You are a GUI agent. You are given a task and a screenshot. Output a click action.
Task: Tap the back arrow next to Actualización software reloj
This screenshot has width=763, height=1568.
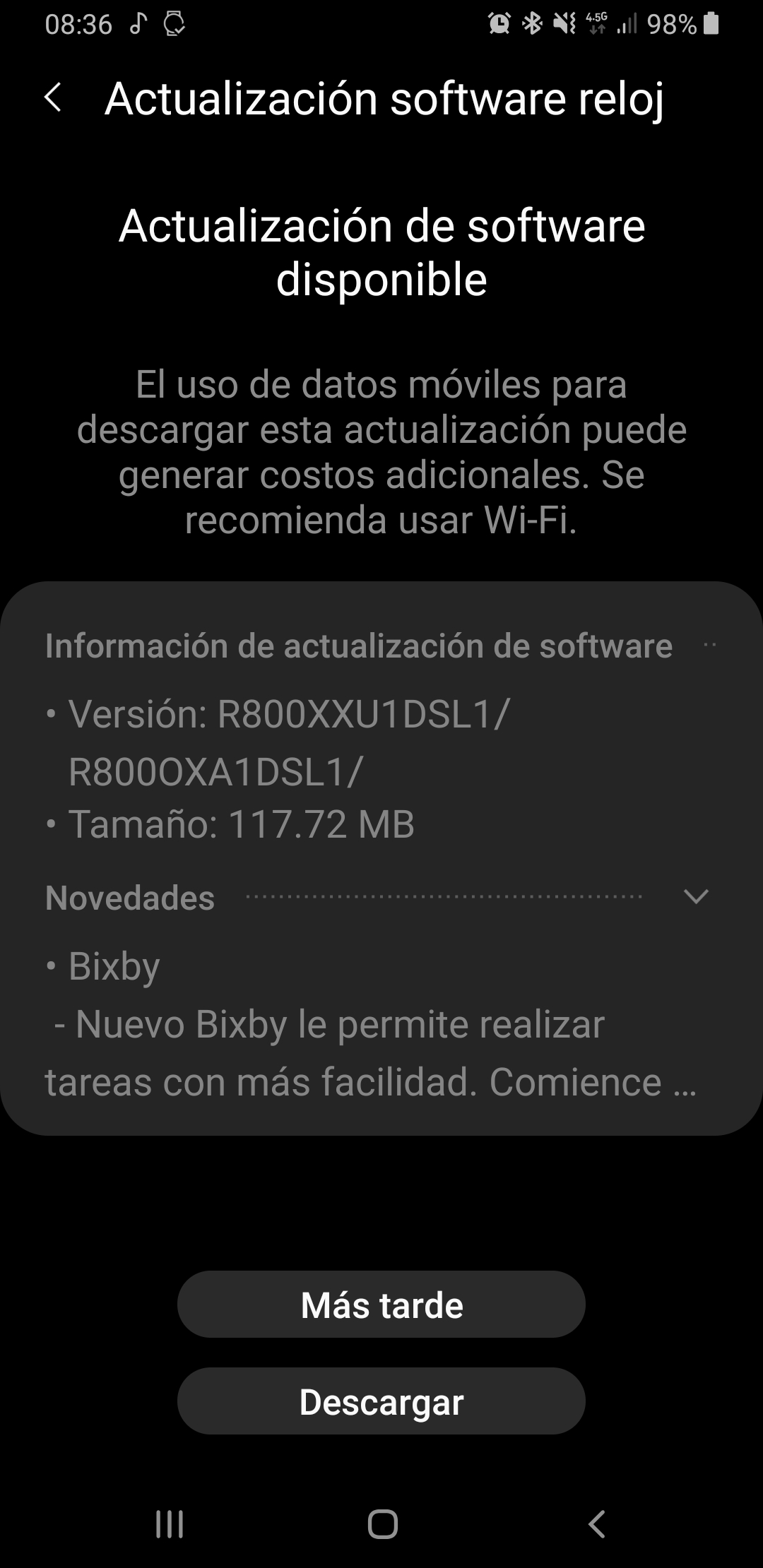point(54,97)
